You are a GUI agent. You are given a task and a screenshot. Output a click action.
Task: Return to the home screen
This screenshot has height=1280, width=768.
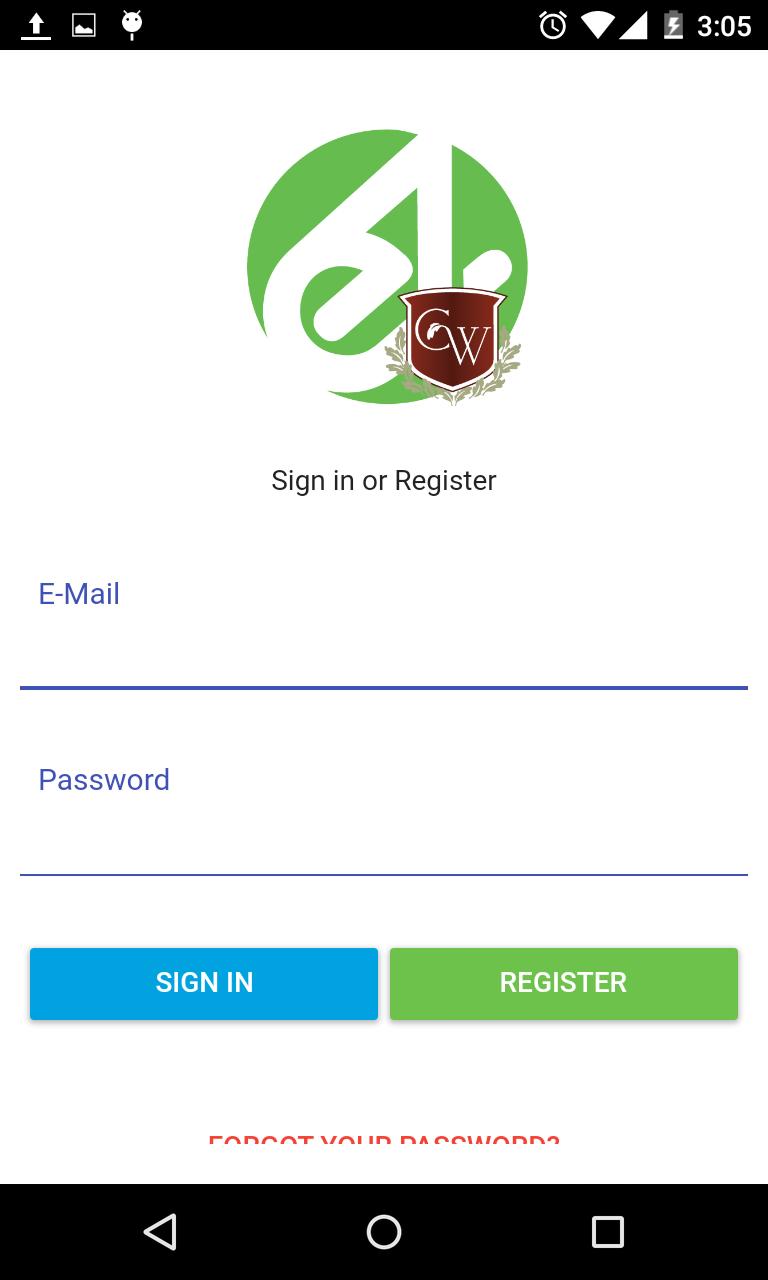coord(384,1232)
